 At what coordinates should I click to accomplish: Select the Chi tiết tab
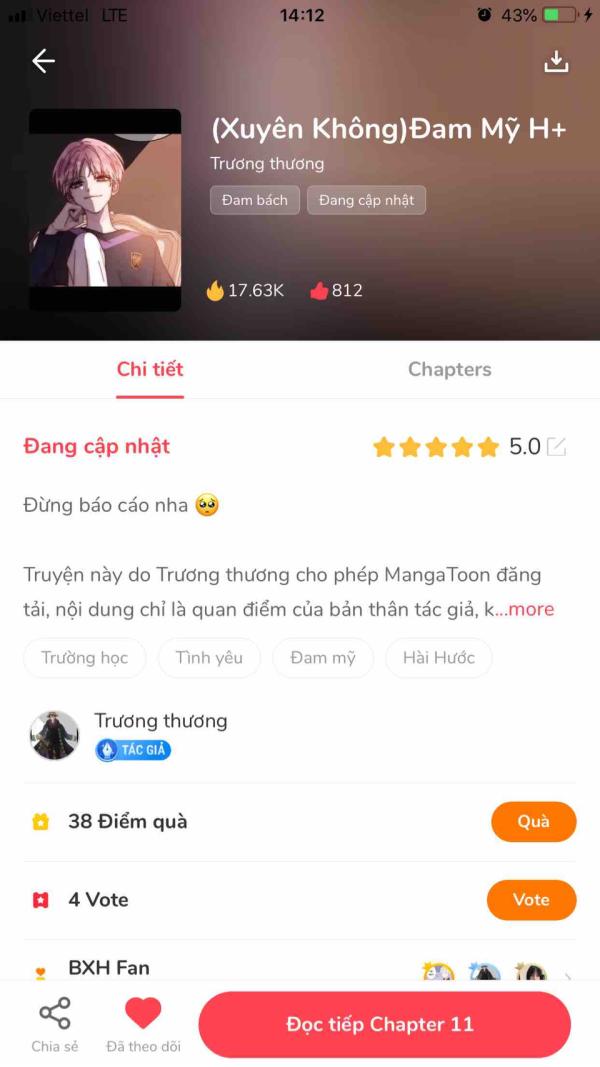[x=150, y=369]
